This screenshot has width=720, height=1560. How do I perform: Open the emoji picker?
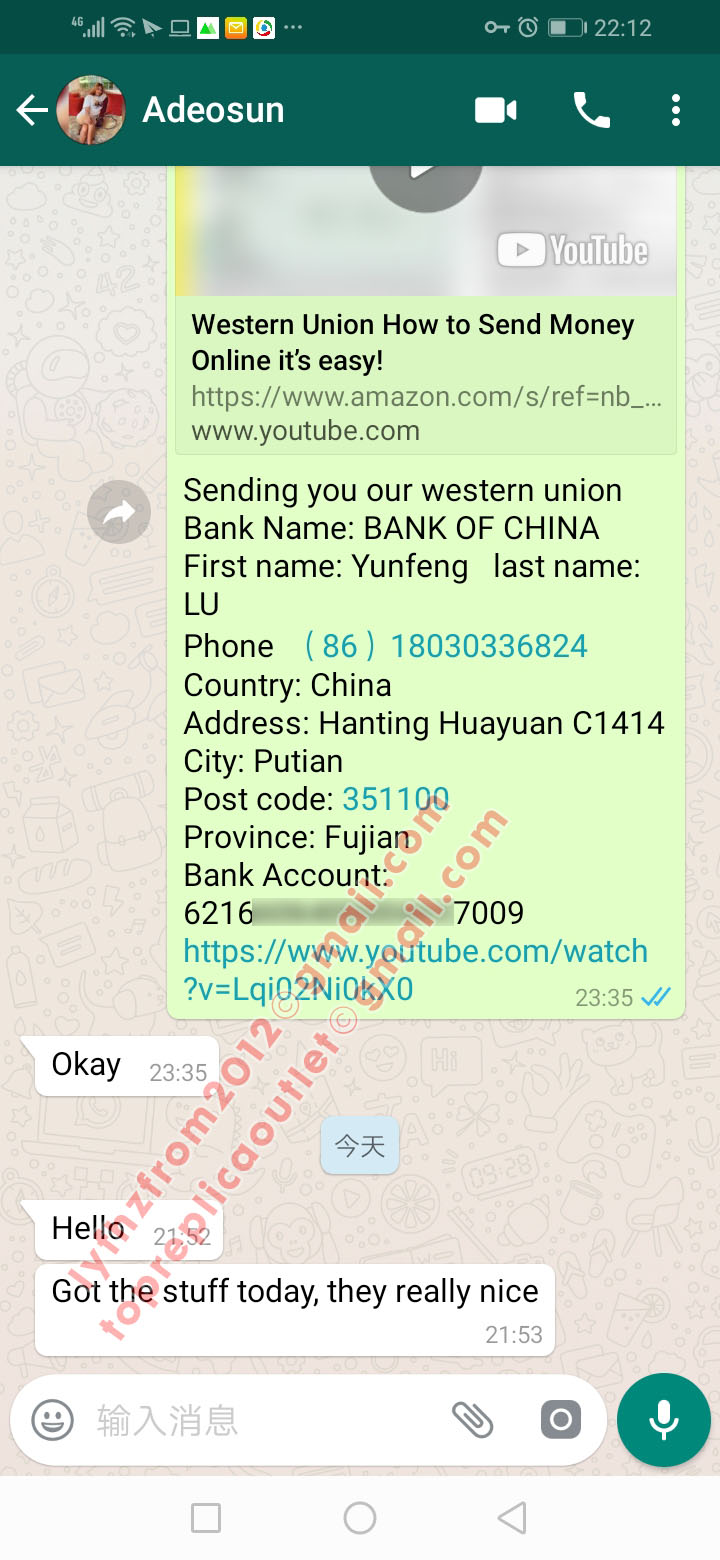click(52, 1419)
